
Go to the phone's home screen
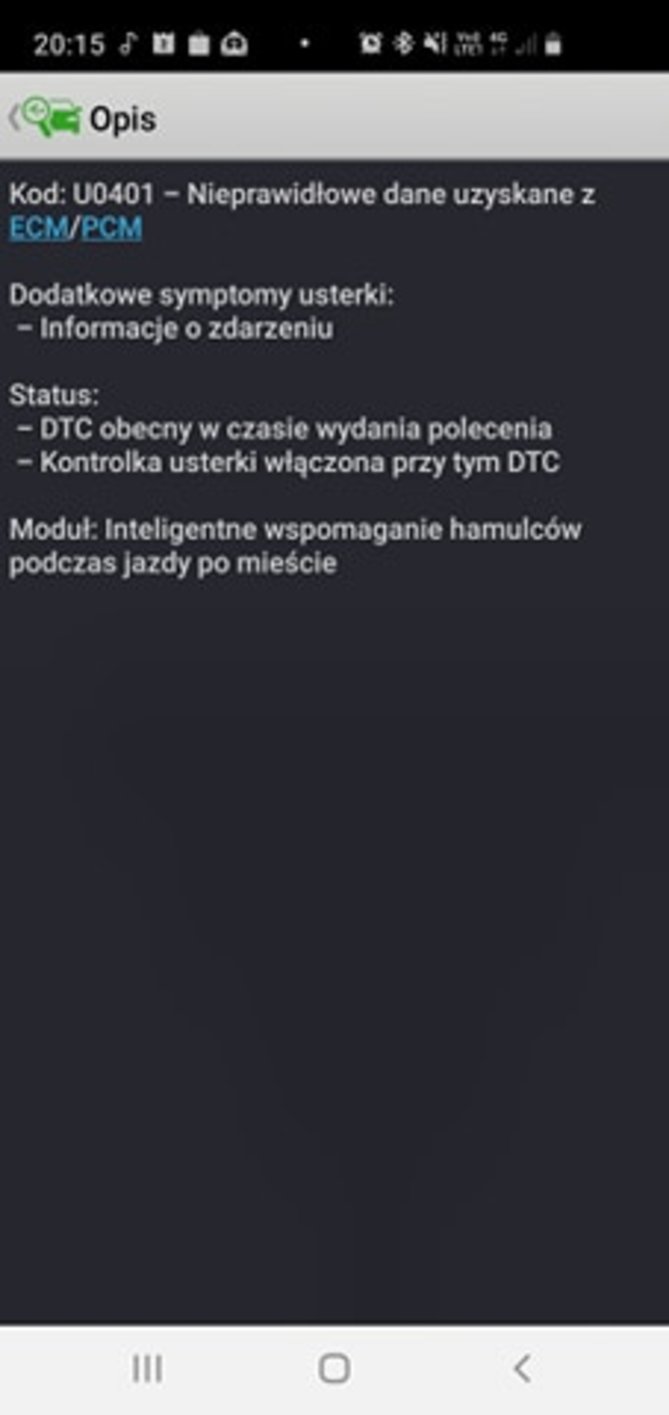334,1368
